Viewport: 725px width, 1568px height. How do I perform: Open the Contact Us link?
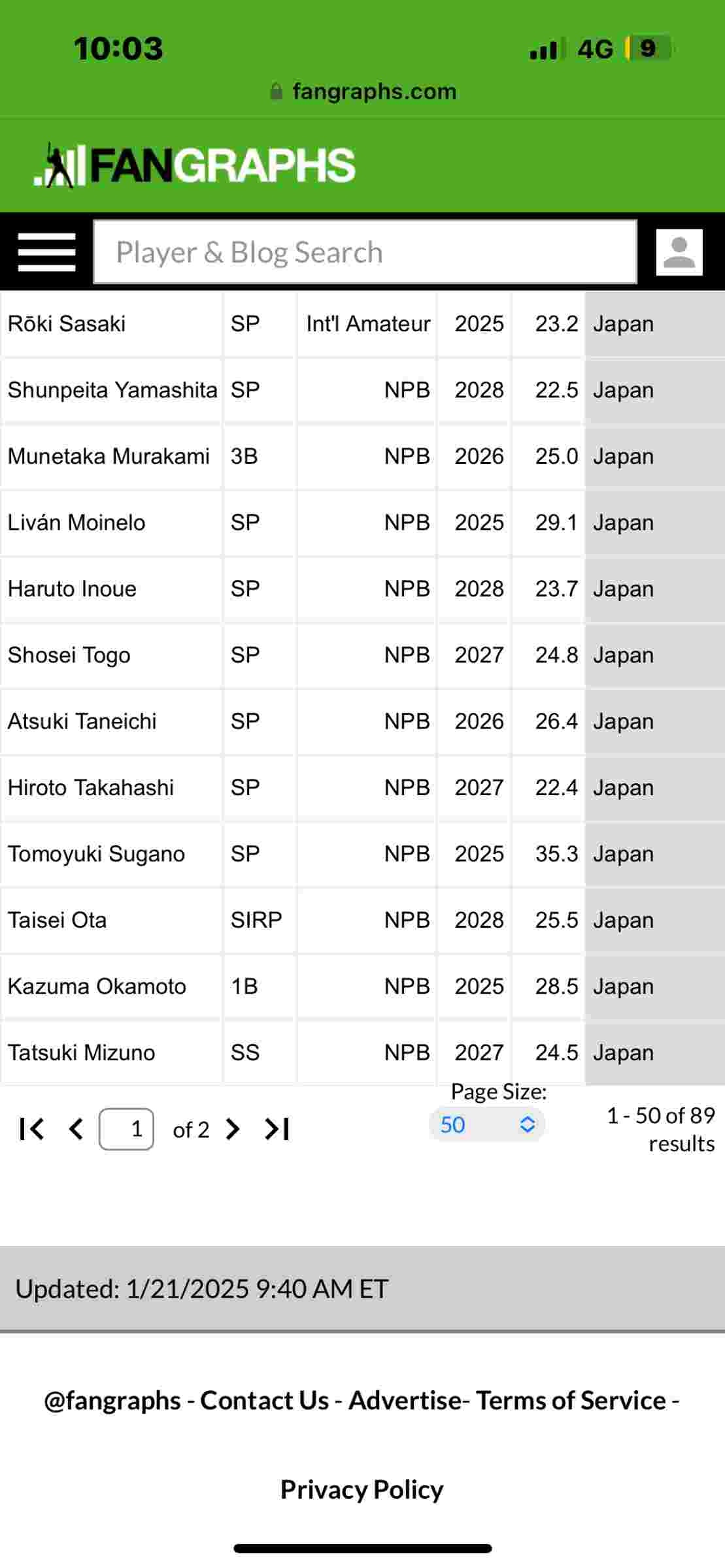(264, 1401)
